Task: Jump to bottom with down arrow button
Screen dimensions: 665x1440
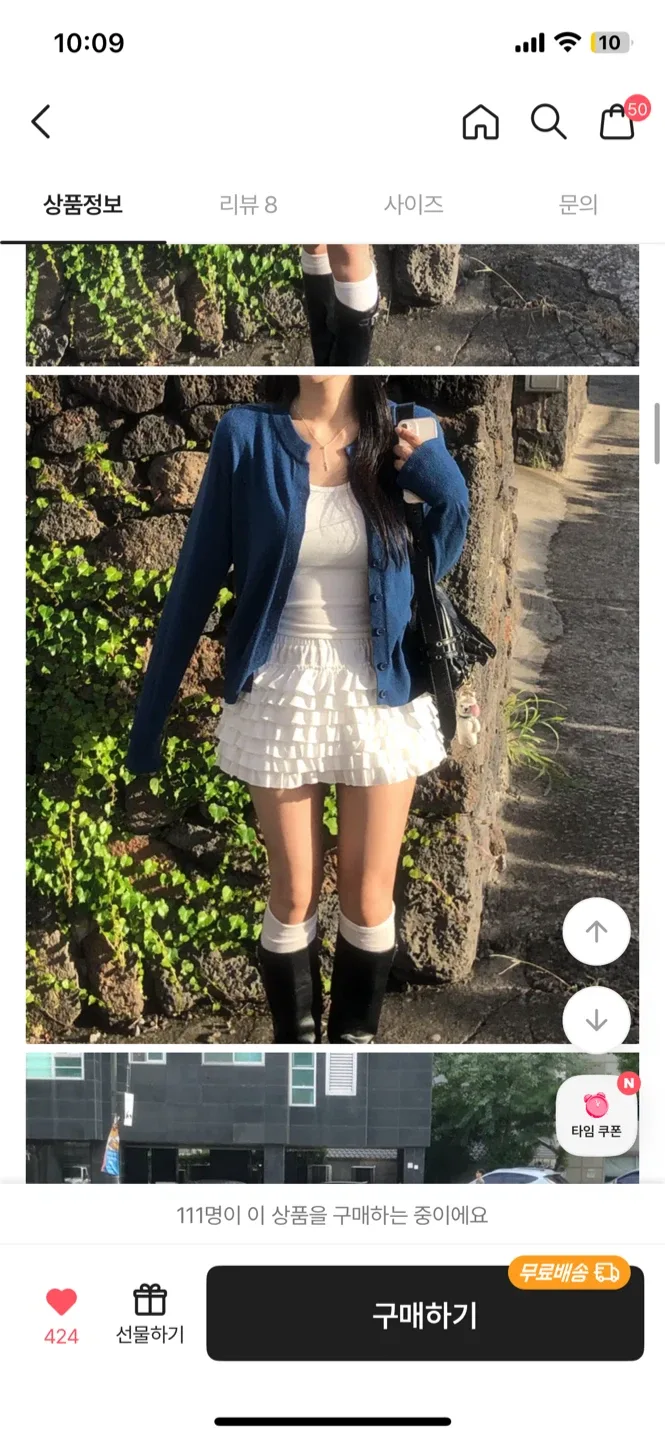Action: (x=596, y=1020)
